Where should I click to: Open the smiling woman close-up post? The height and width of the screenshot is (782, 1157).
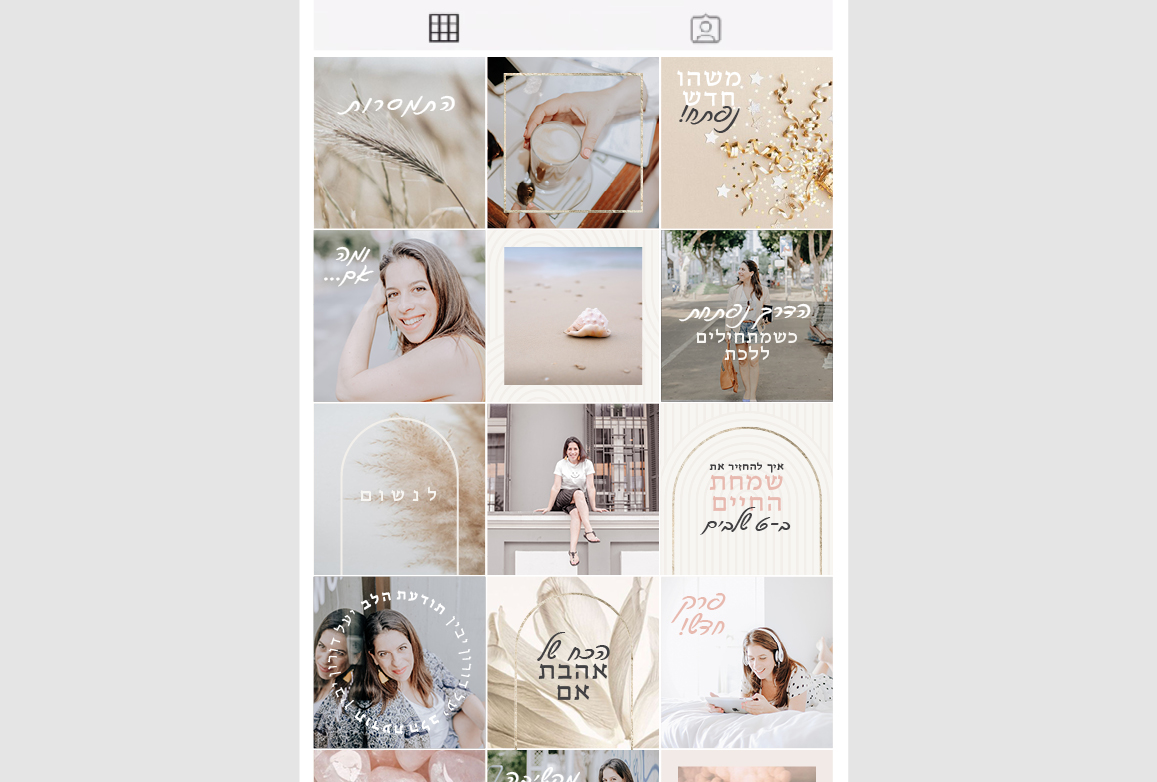coord(399,316)
